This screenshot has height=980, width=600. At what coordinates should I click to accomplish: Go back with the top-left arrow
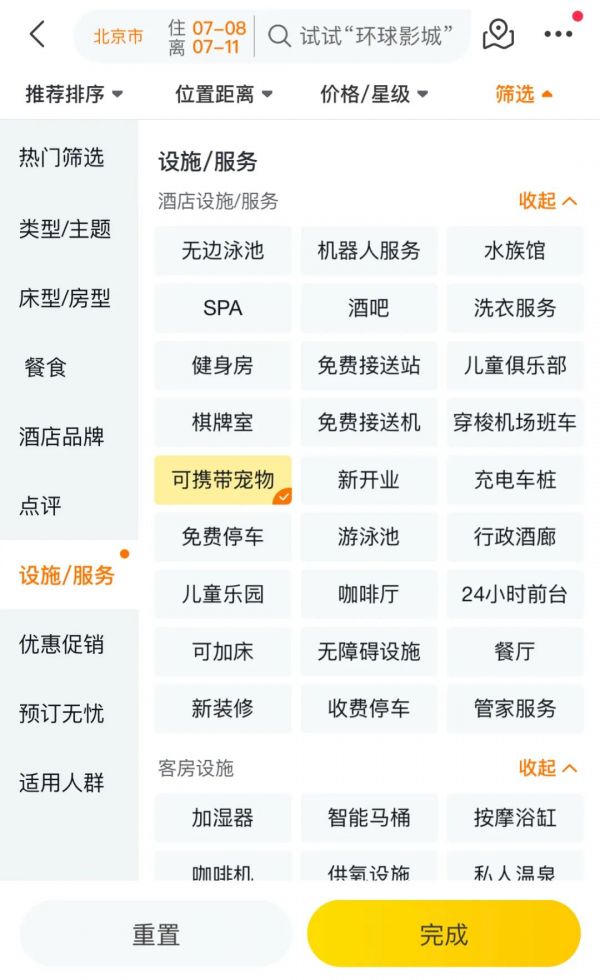click(38, 34)
